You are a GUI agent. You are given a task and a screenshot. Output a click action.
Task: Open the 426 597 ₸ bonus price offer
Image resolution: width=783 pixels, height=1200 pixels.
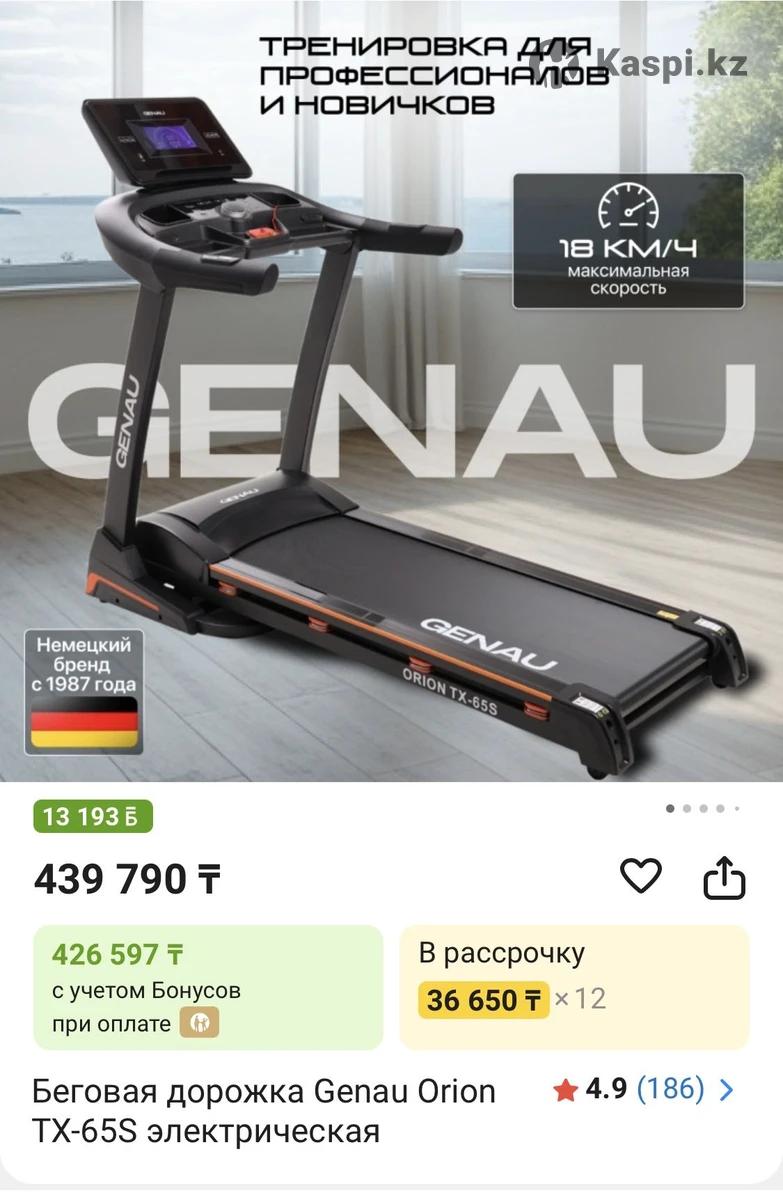(208, 986)
